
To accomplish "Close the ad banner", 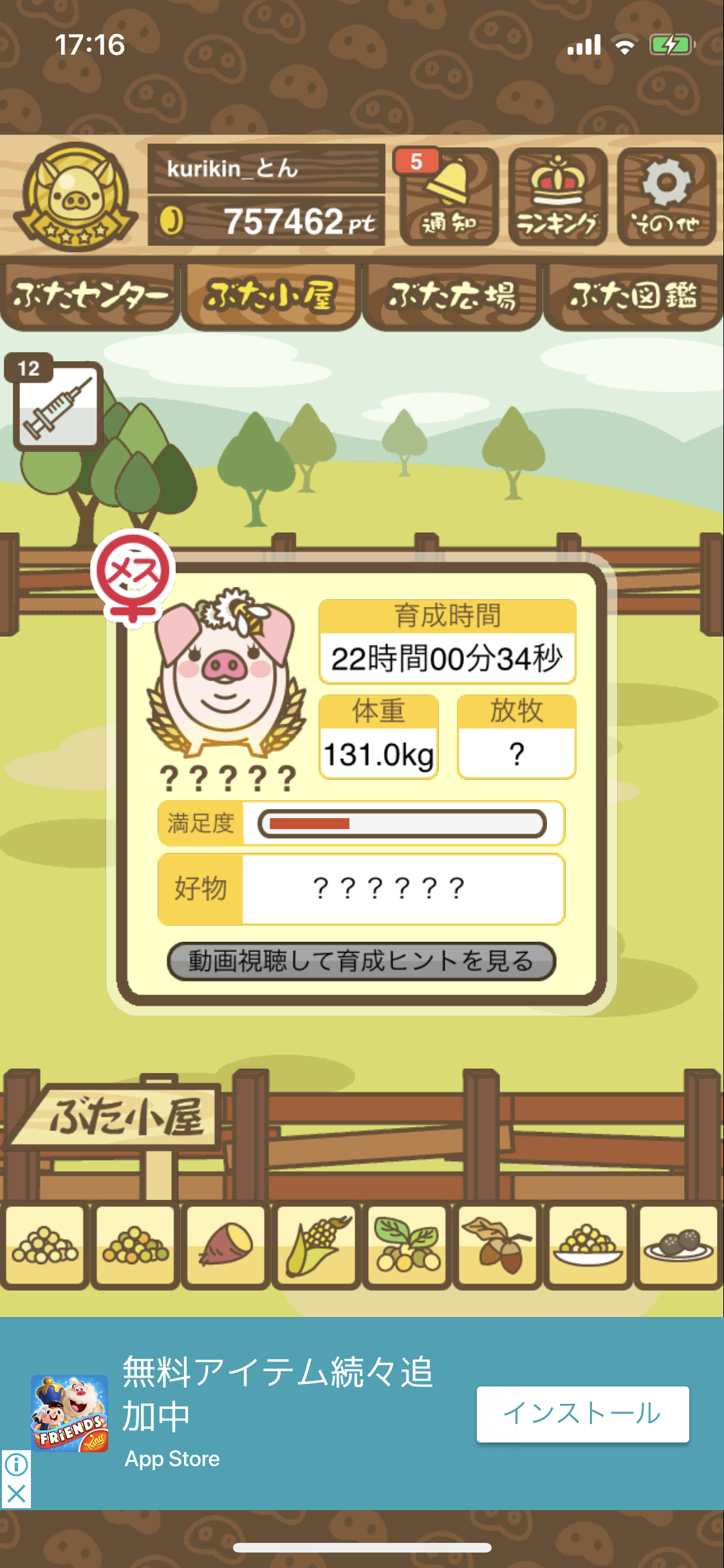I will pos(16,1493).
